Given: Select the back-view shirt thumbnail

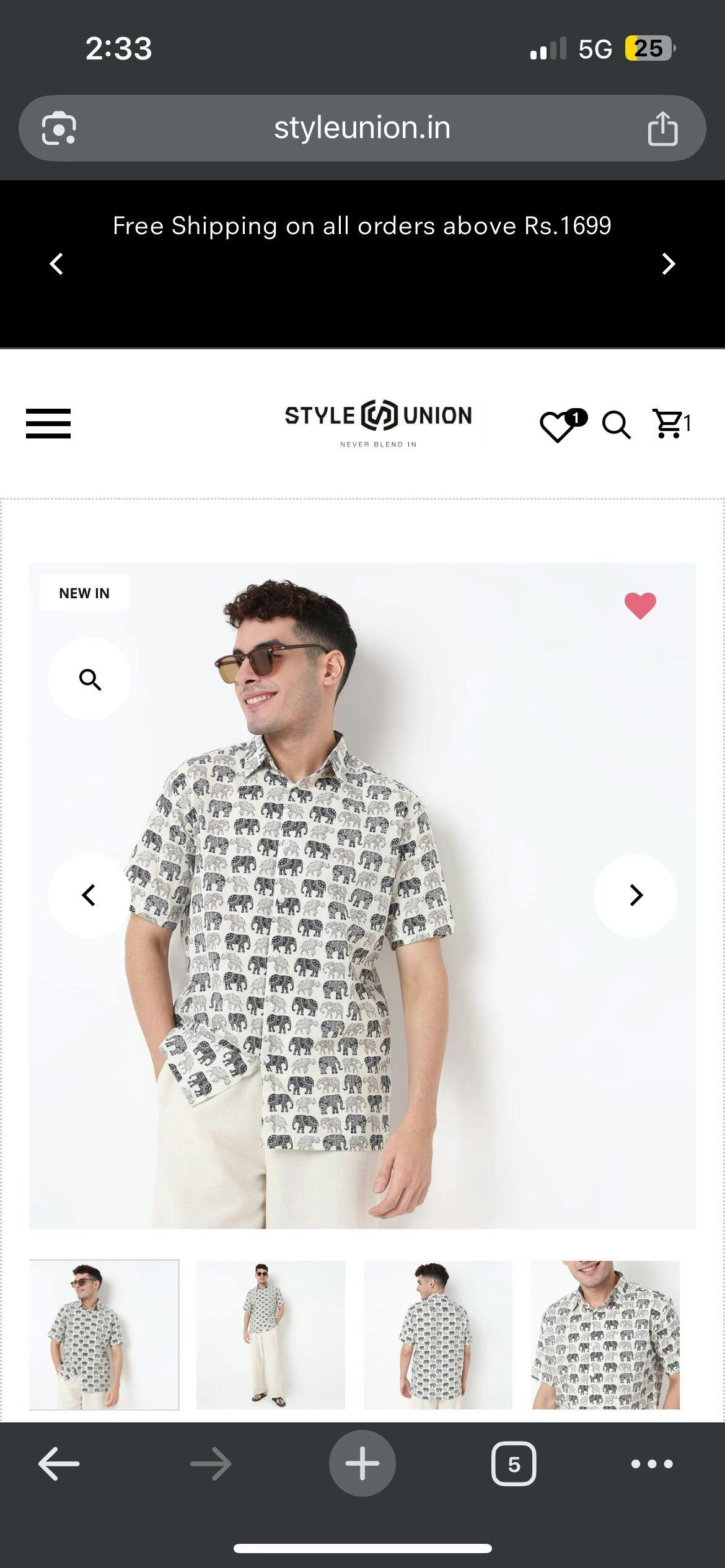Looking at the screenshot, I should coord(438,1335).
